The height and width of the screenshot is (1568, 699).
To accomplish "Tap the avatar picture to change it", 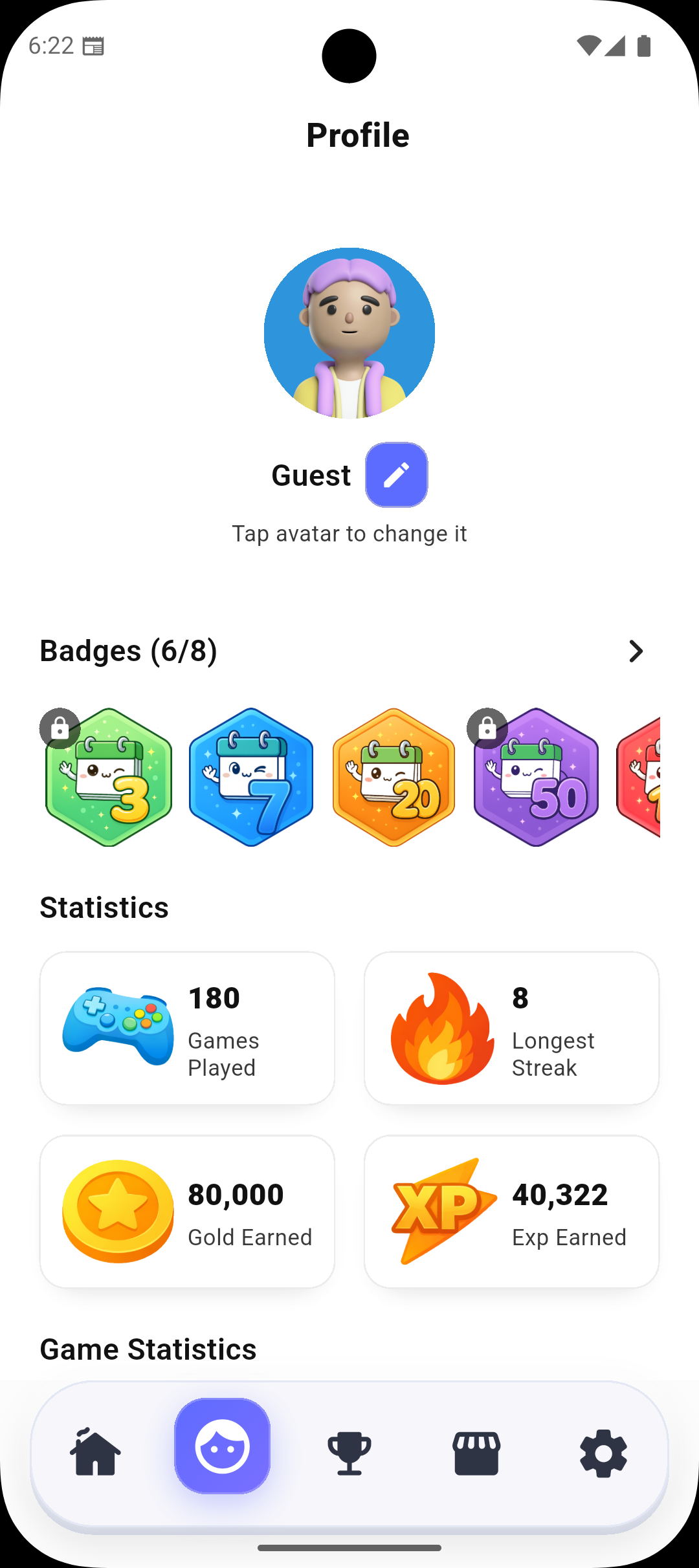I will click(x=349, y=333).
